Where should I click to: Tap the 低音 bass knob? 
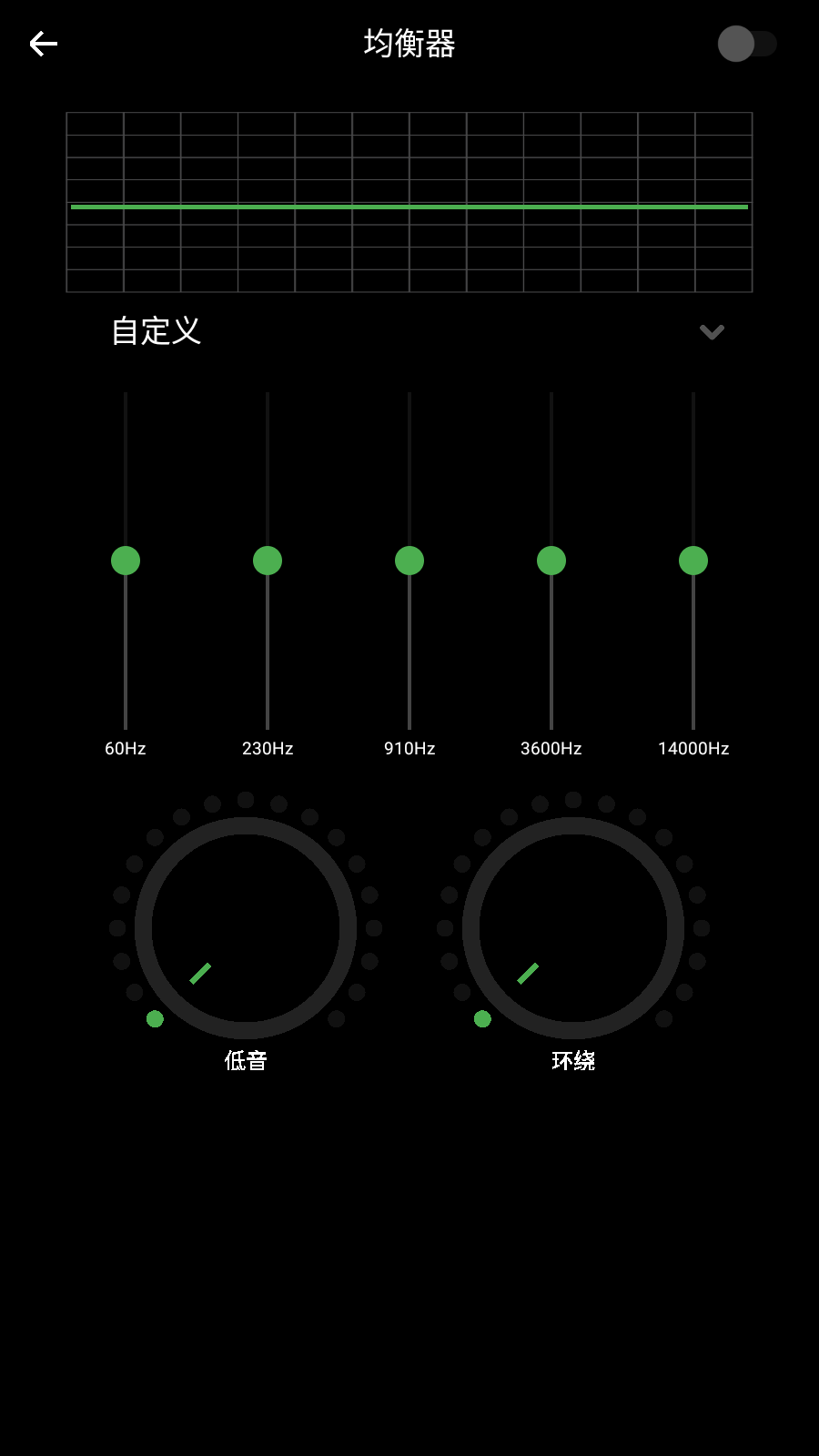246,928
